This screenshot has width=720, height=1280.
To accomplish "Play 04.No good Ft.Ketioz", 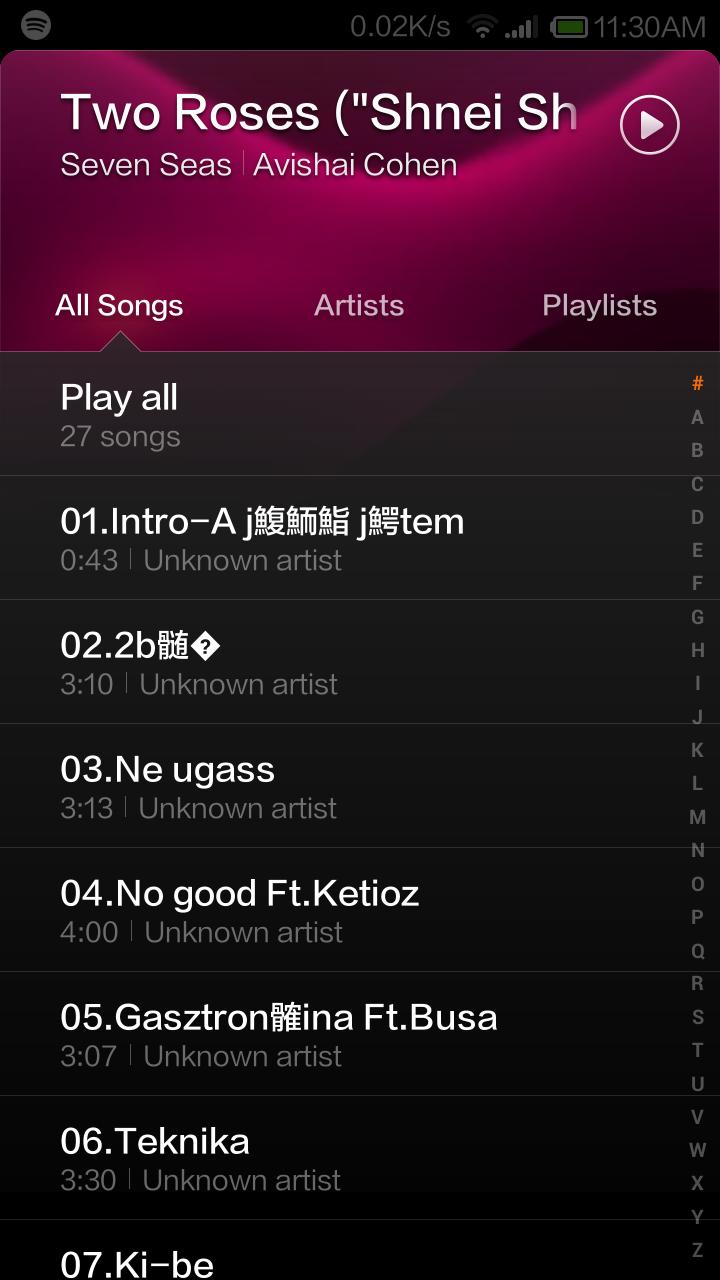I will pos(340,910).
